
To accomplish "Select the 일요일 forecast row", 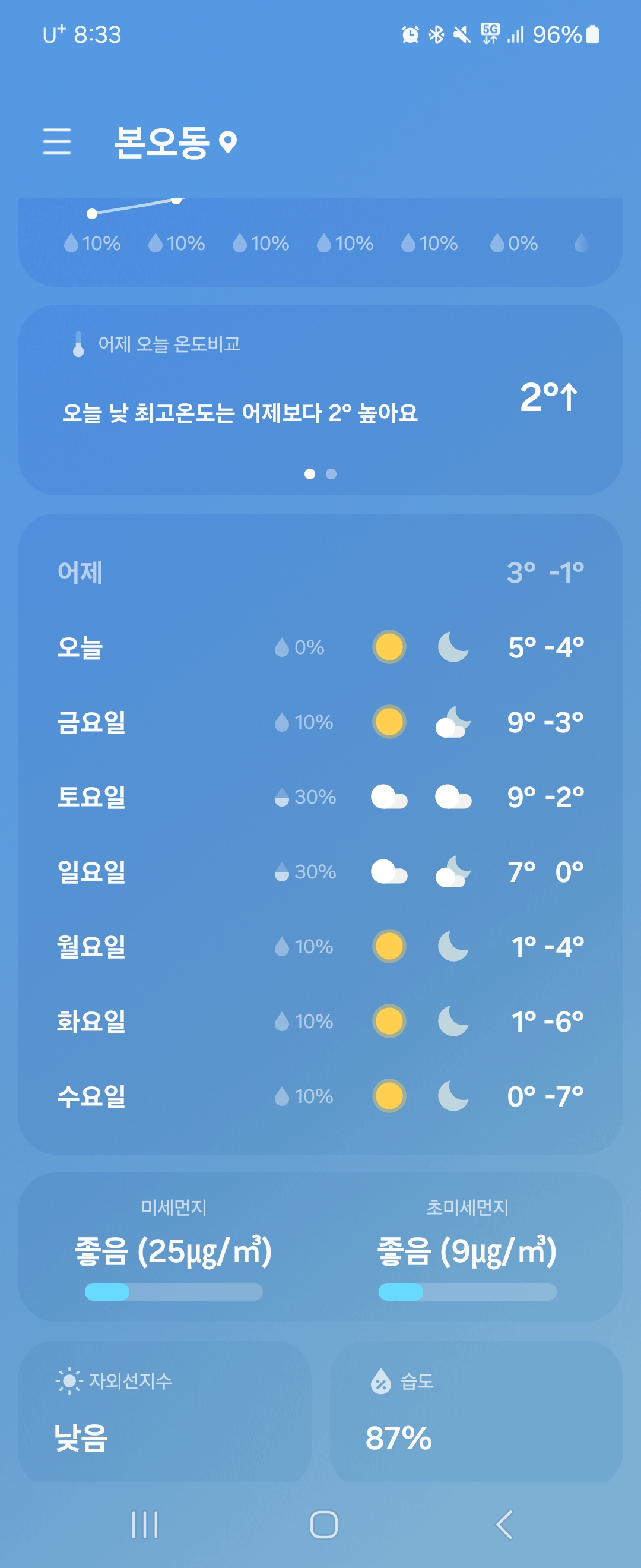I will (320, 872).
